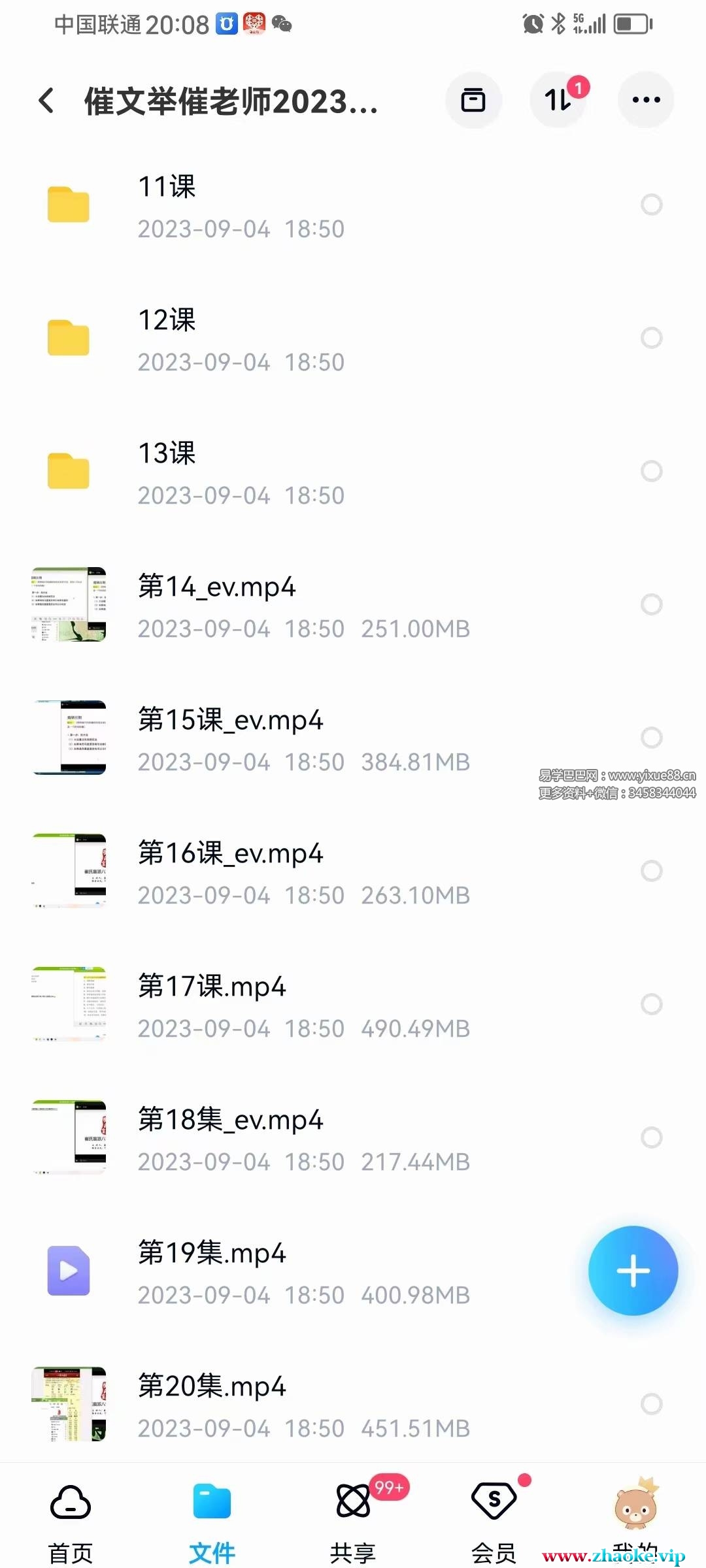
Task: Select the 第20集.mp4 file circle
Action: pyautogui.click(x=651, y=1404)
